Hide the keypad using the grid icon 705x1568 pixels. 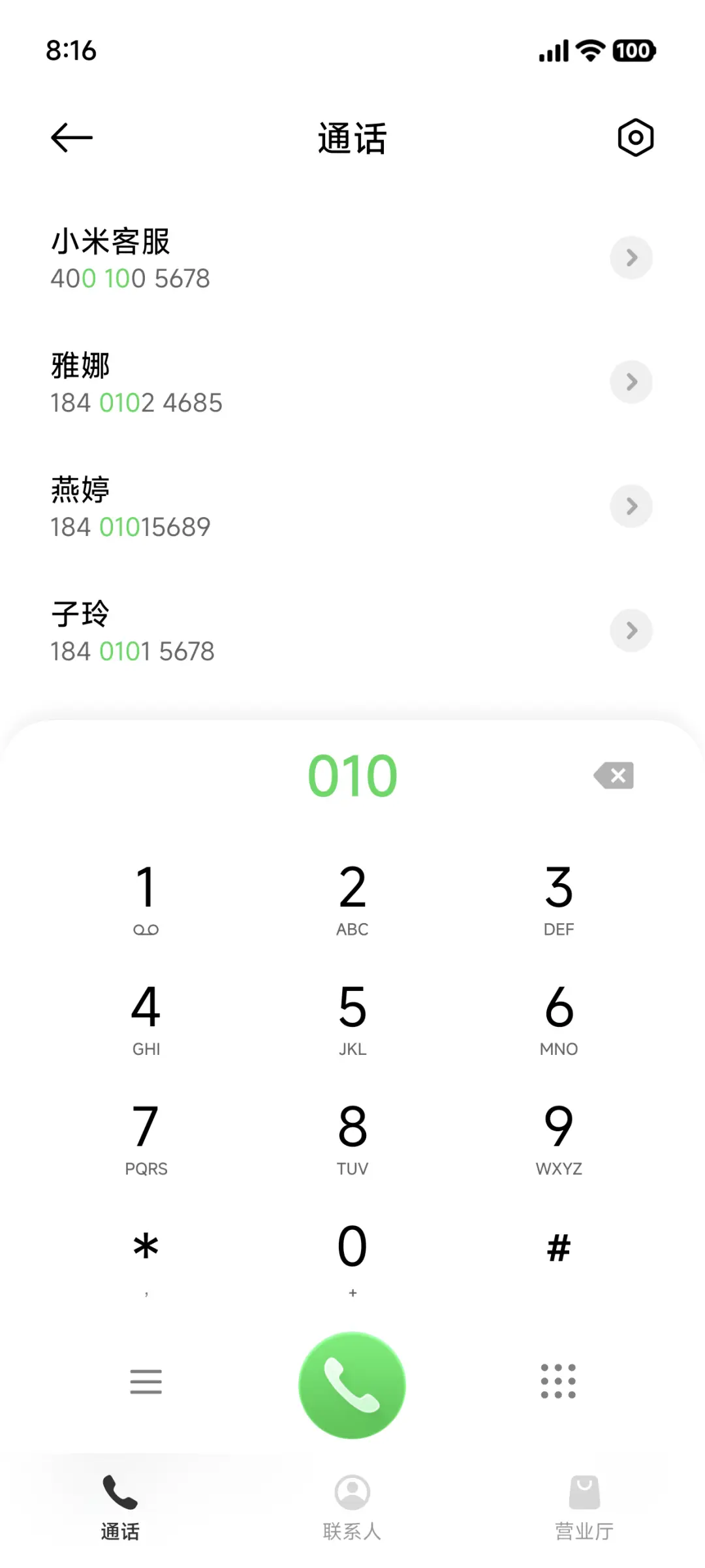tap(558, 1383)
